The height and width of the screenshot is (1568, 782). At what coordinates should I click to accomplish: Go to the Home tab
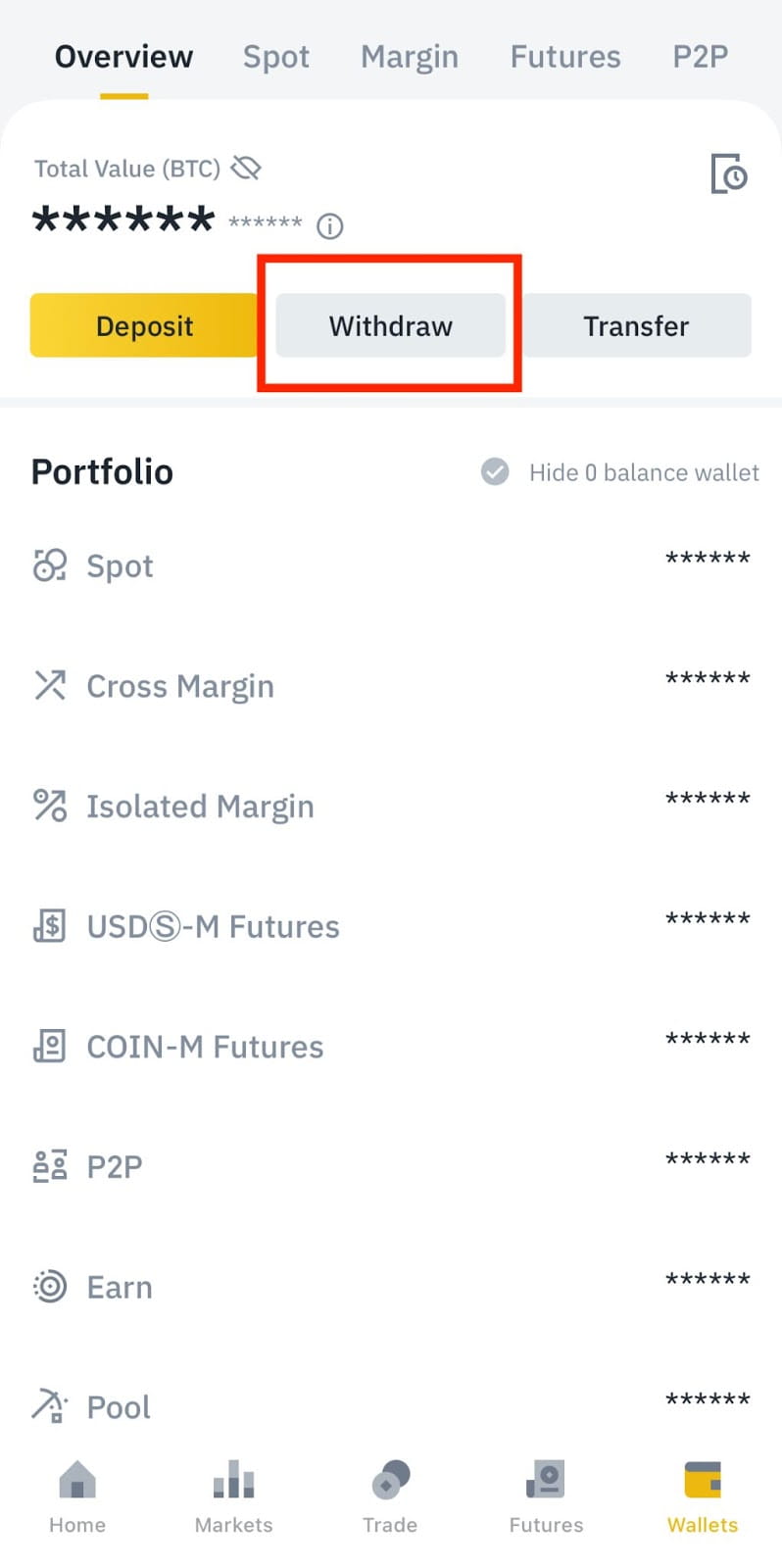click(77, 1496)
